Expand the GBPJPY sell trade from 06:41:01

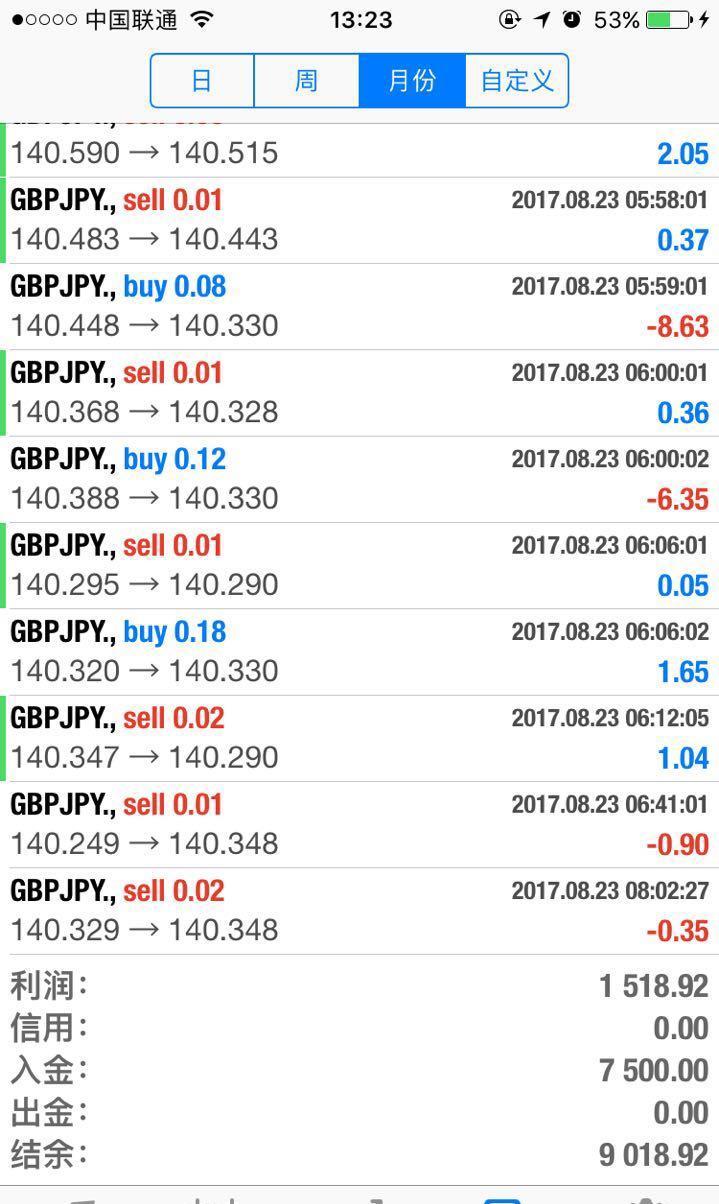point(360,825)
